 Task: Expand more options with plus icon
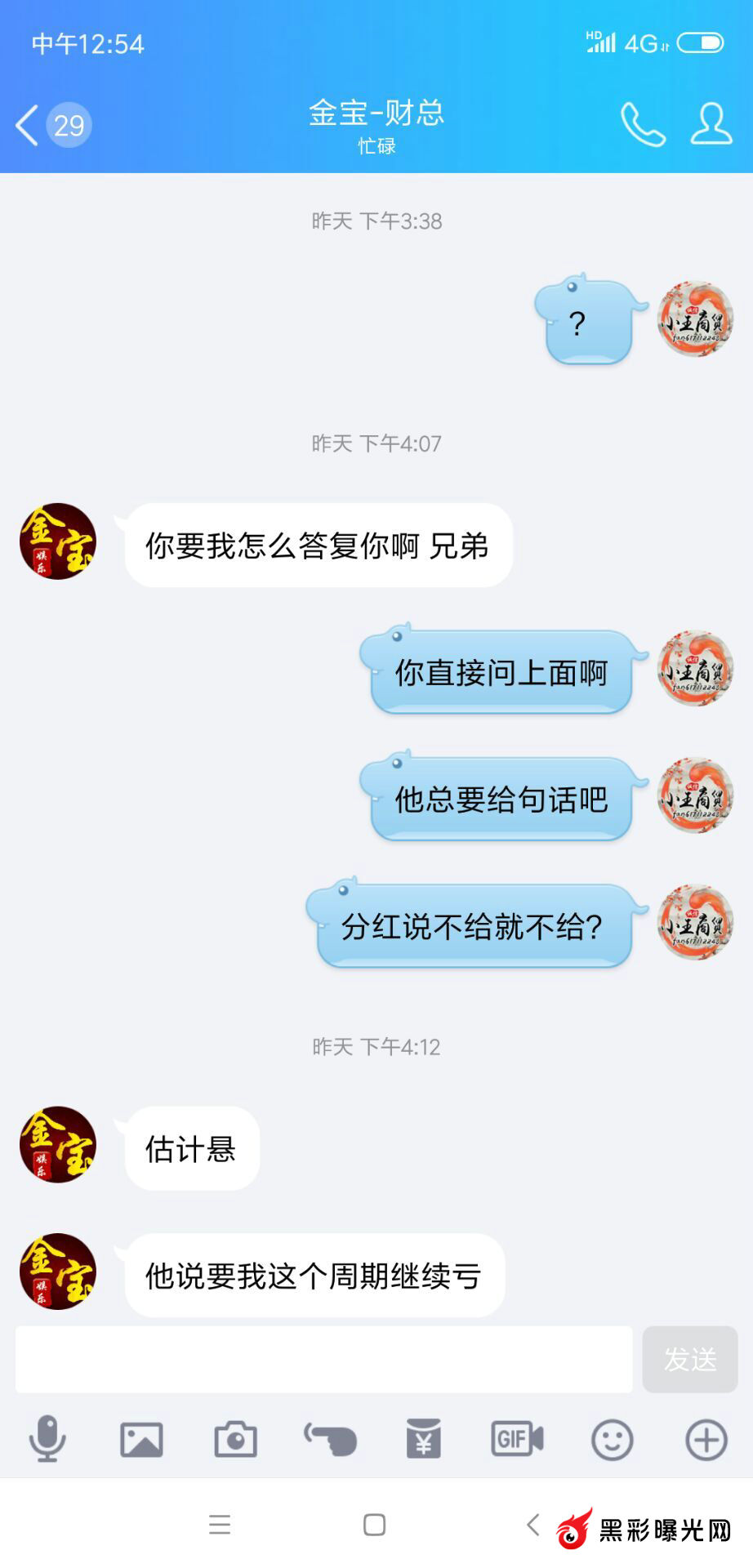click(706, 1439)
